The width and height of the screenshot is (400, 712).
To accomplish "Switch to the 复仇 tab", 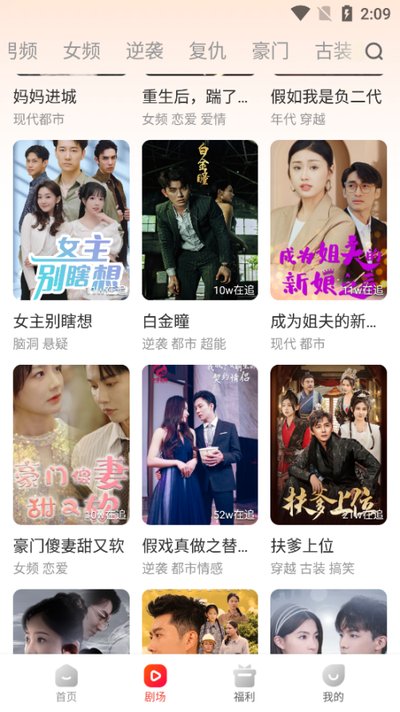I will point(207,51).
